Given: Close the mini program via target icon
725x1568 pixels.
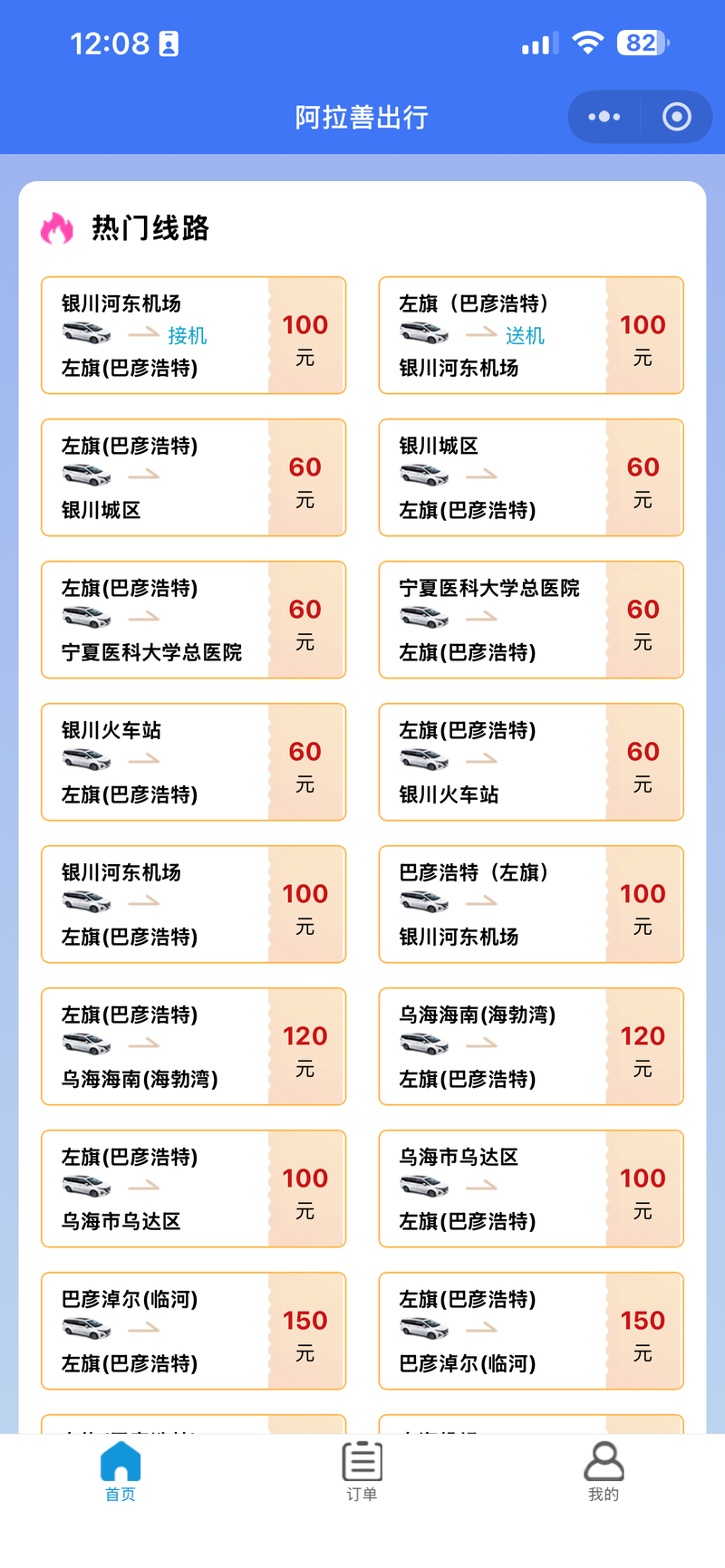Looking at the screenshot, I should (677, 117).
